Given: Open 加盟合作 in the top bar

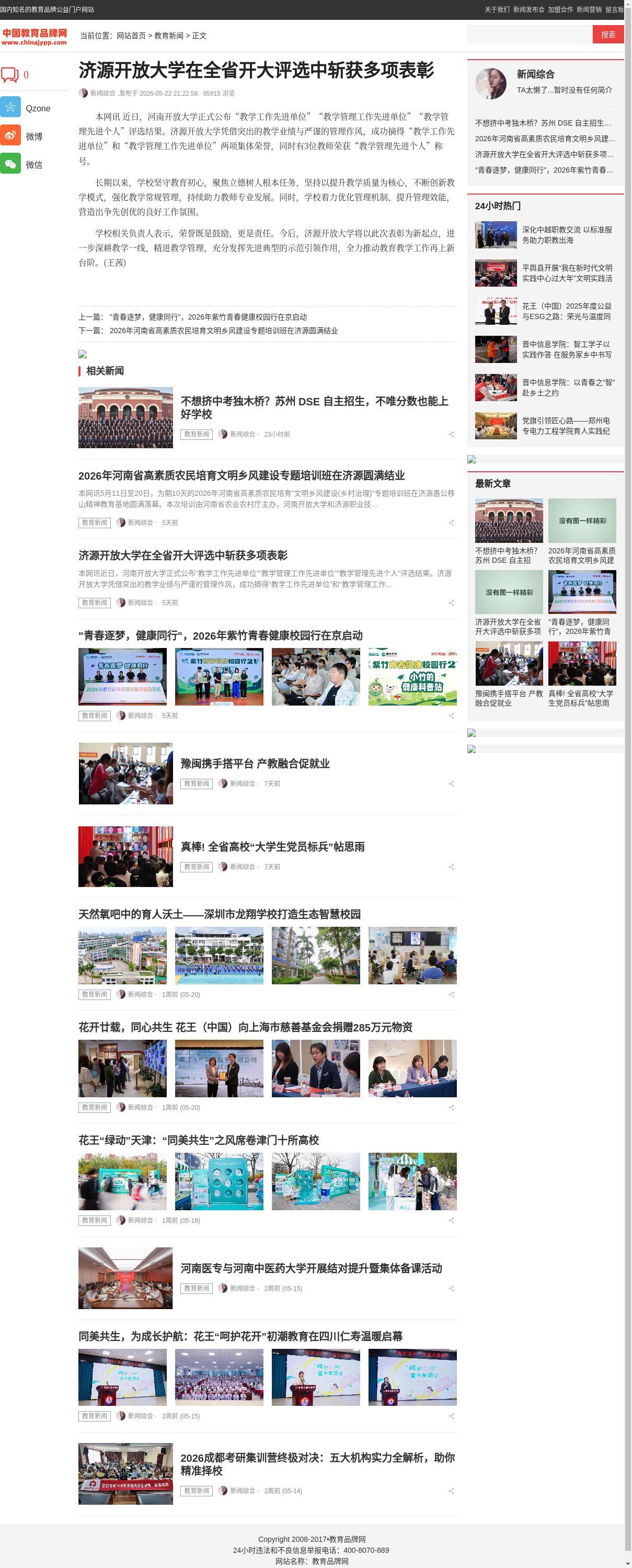Looking at the screenshot, I should pos(560,10).
